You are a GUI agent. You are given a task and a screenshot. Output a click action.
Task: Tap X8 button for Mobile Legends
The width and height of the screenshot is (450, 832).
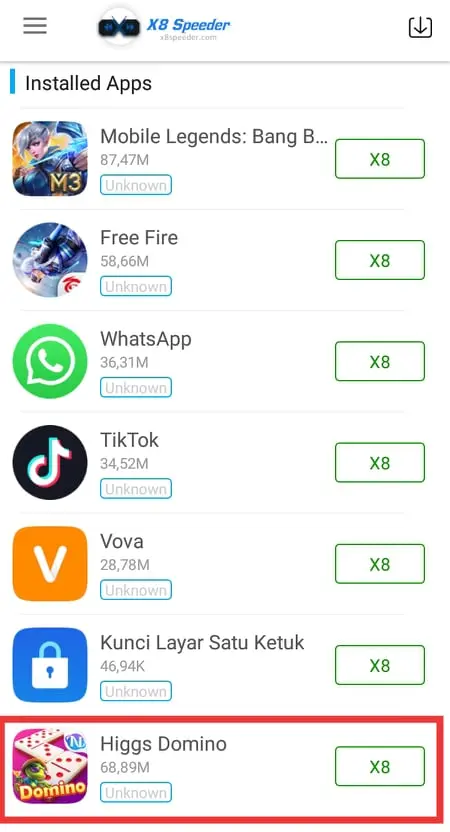click(x=380, y=159)
